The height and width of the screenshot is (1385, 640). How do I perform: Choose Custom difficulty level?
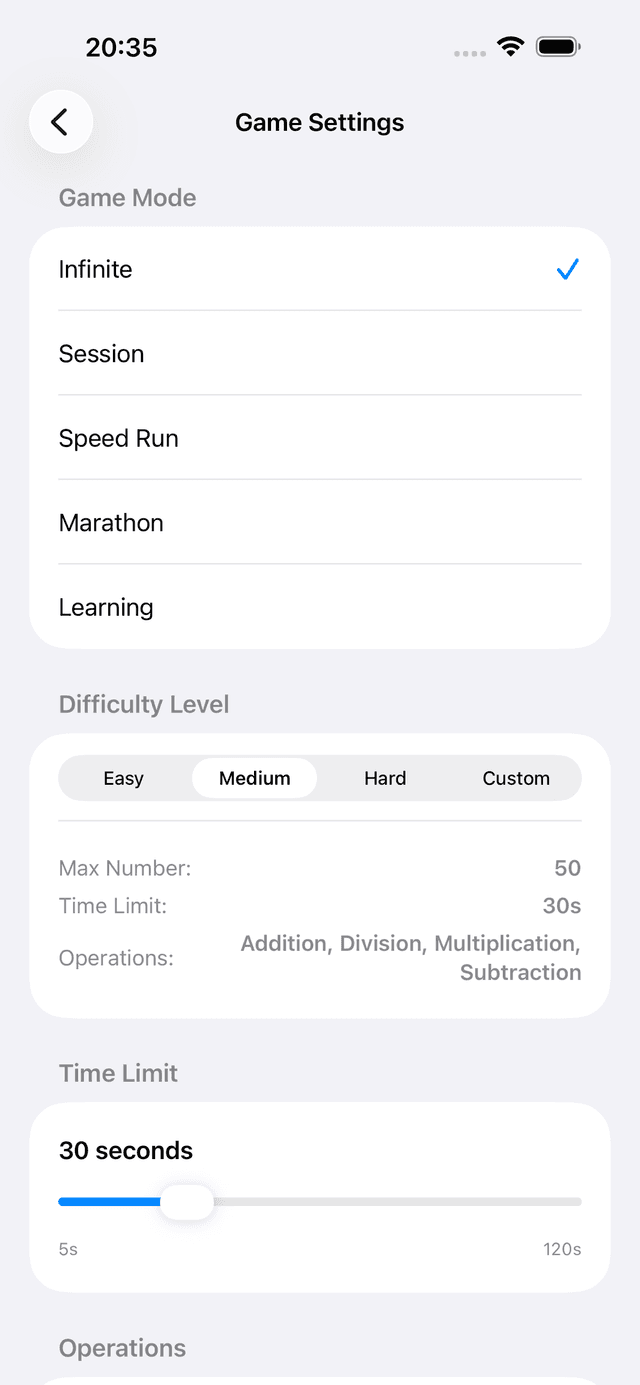(516, 778)
